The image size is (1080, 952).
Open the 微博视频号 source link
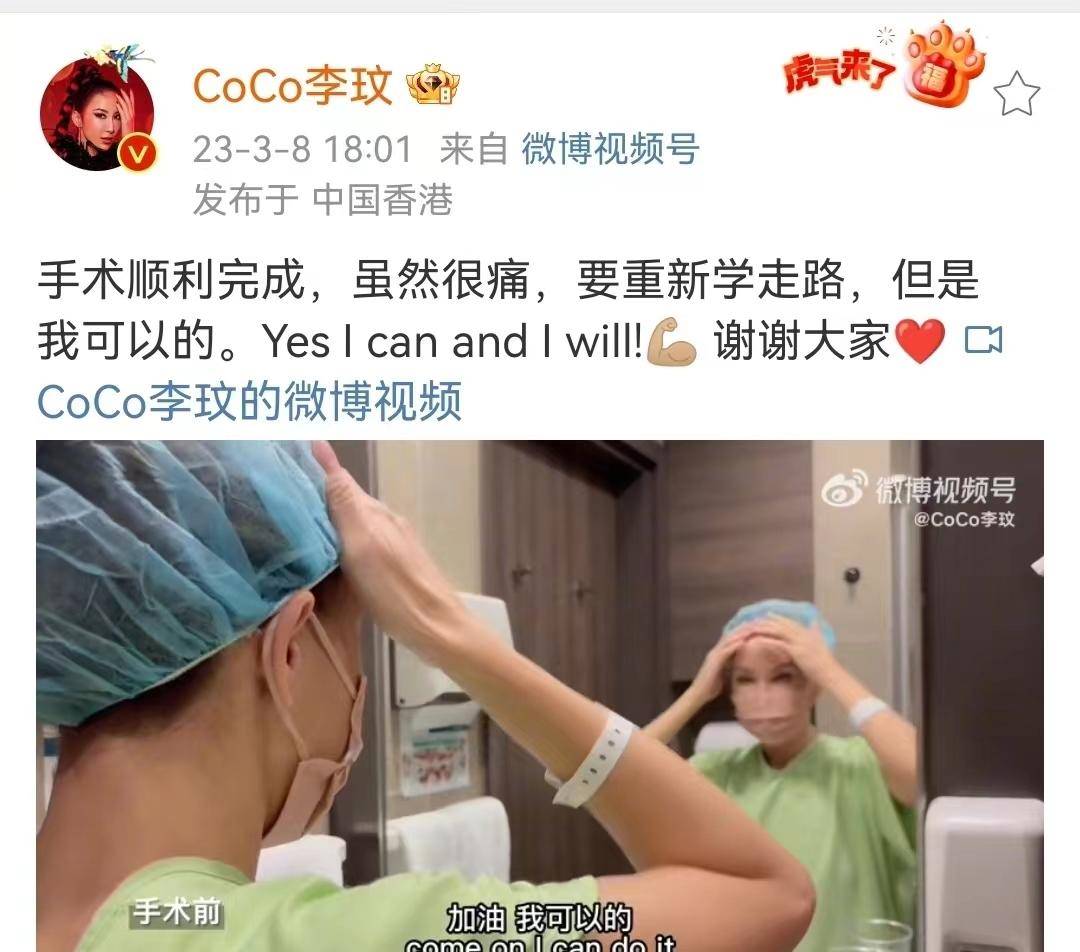click(610, 149)
